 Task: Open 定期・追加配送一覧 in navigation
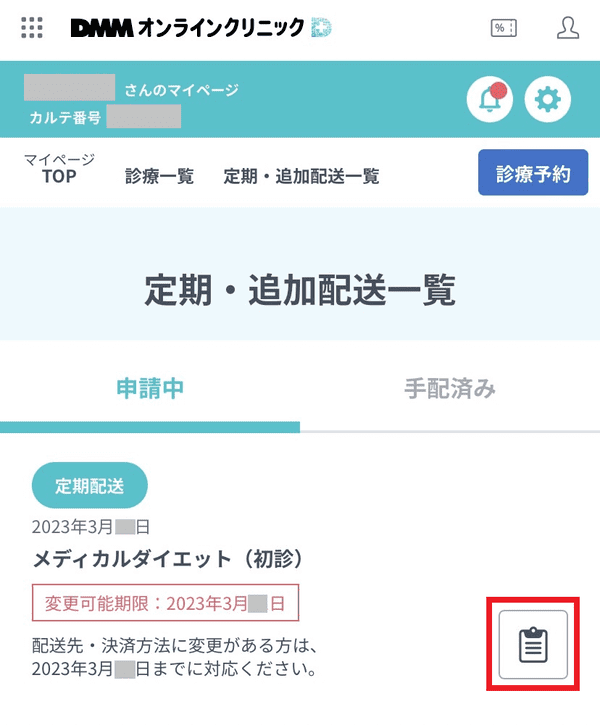(x=301, y=176)
